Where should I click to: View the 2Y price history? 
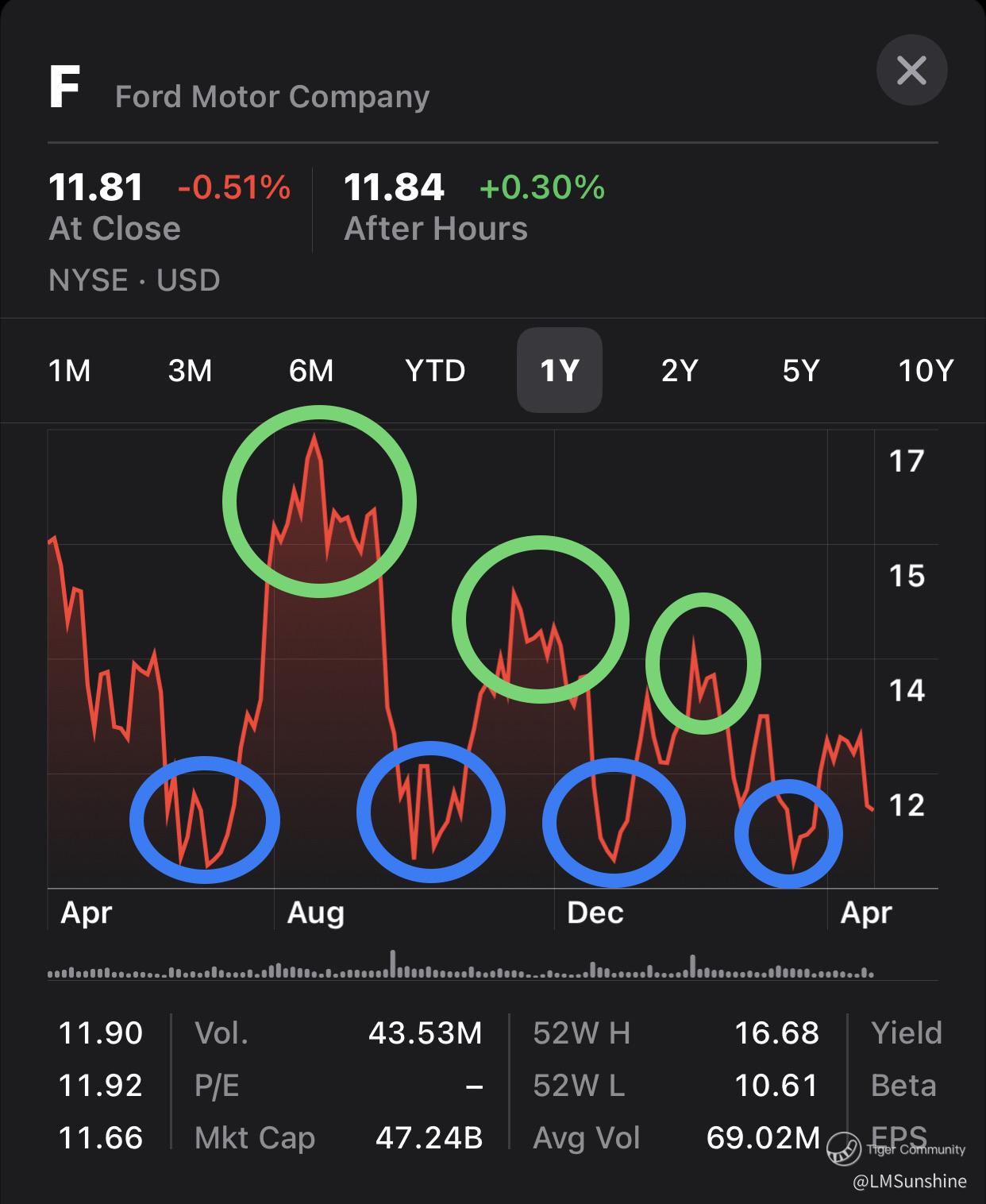click(680, 370)
